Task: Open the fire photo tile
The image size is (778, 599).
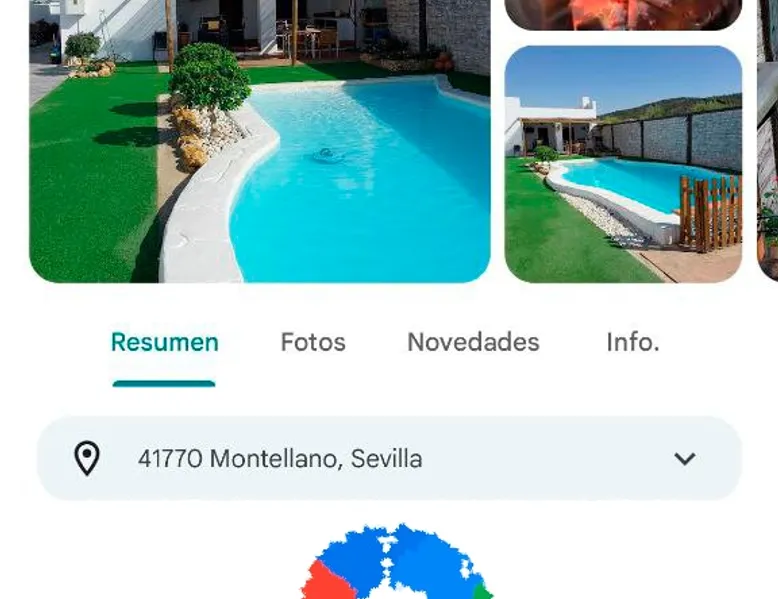Action: pos(623,13)
